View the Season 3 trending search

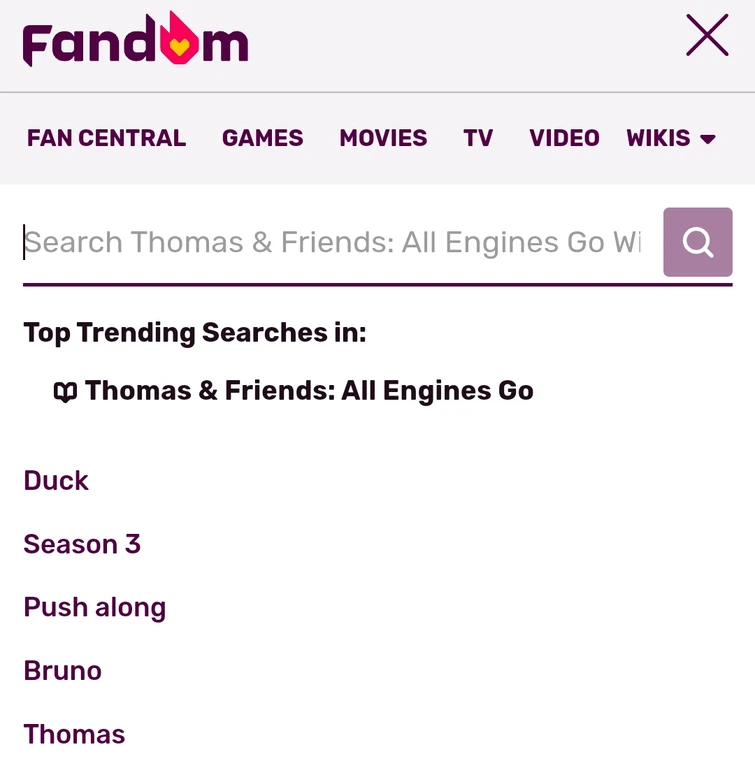tap(81, 544)
